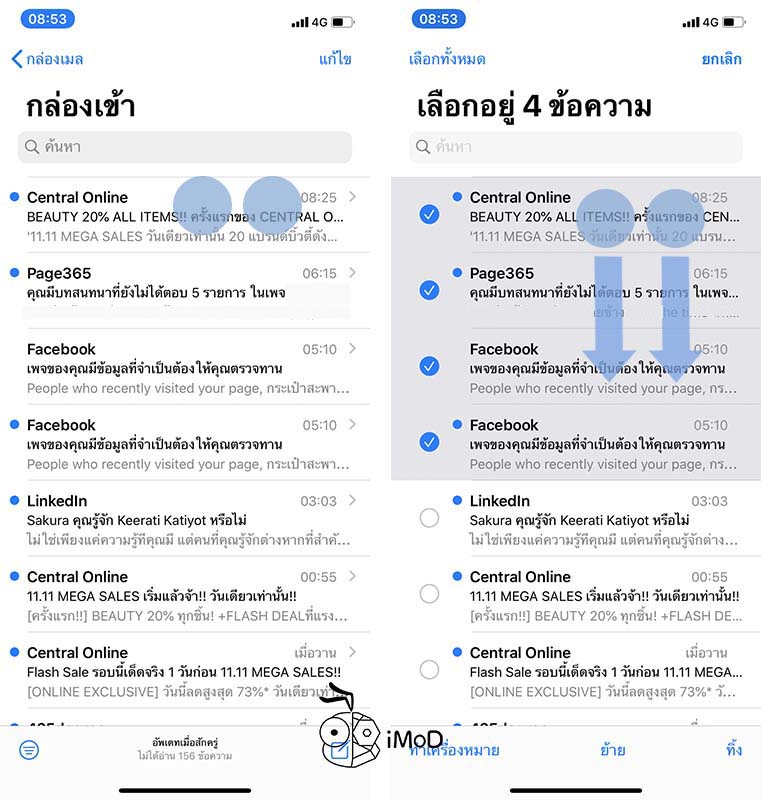Select the LinkedIn message circle
This screenshot has height=800, width=761.
point(429,518)
